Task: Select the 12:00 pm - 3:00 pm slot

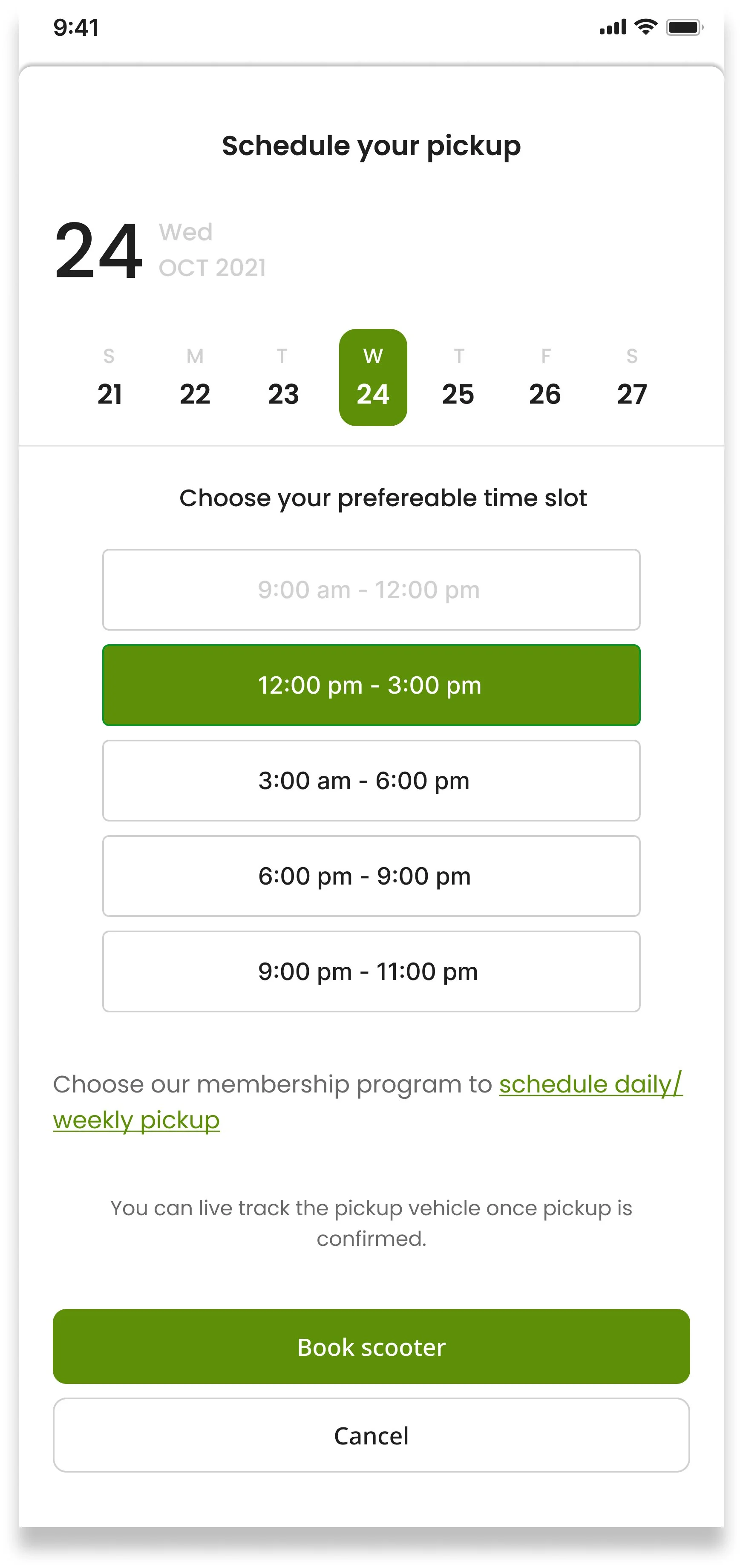Action: pyautogui.click(x=371, y=686)
